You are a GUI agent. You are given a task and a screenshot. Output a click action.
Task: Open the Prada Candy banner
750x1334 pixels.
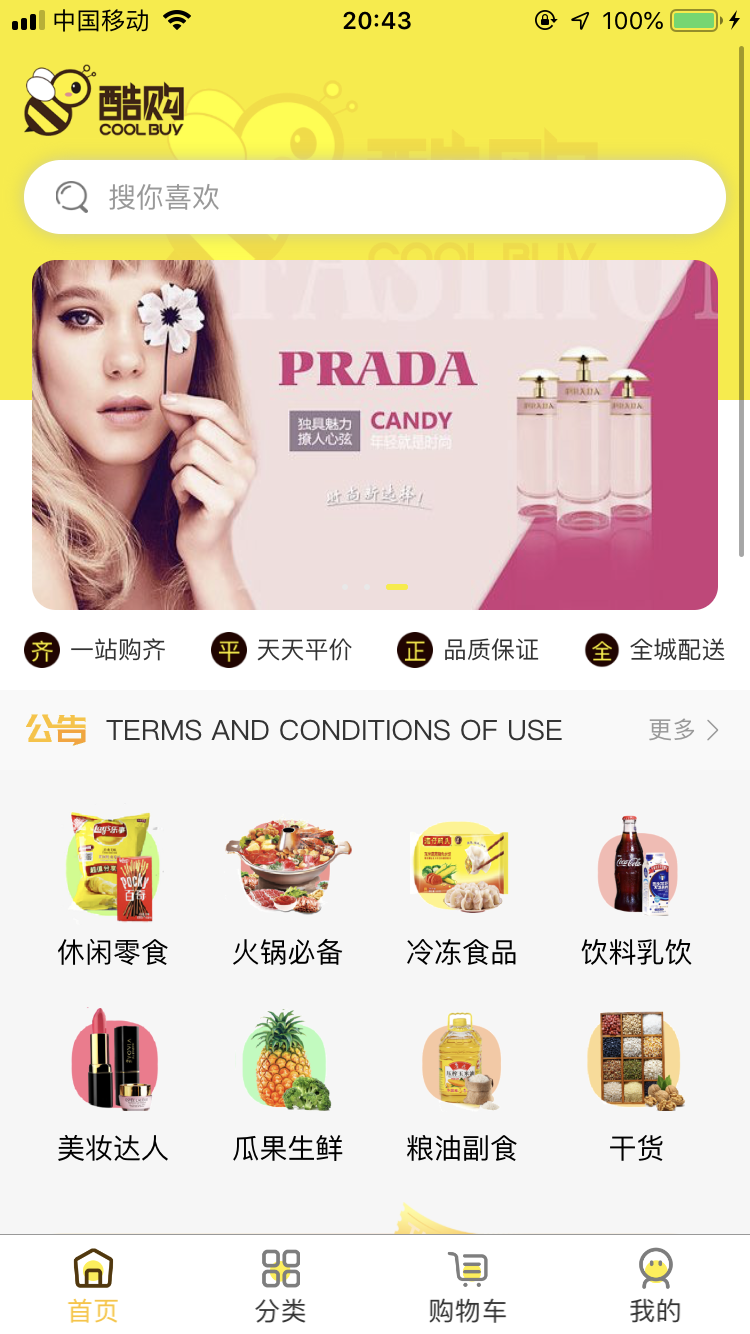(375, 435)
